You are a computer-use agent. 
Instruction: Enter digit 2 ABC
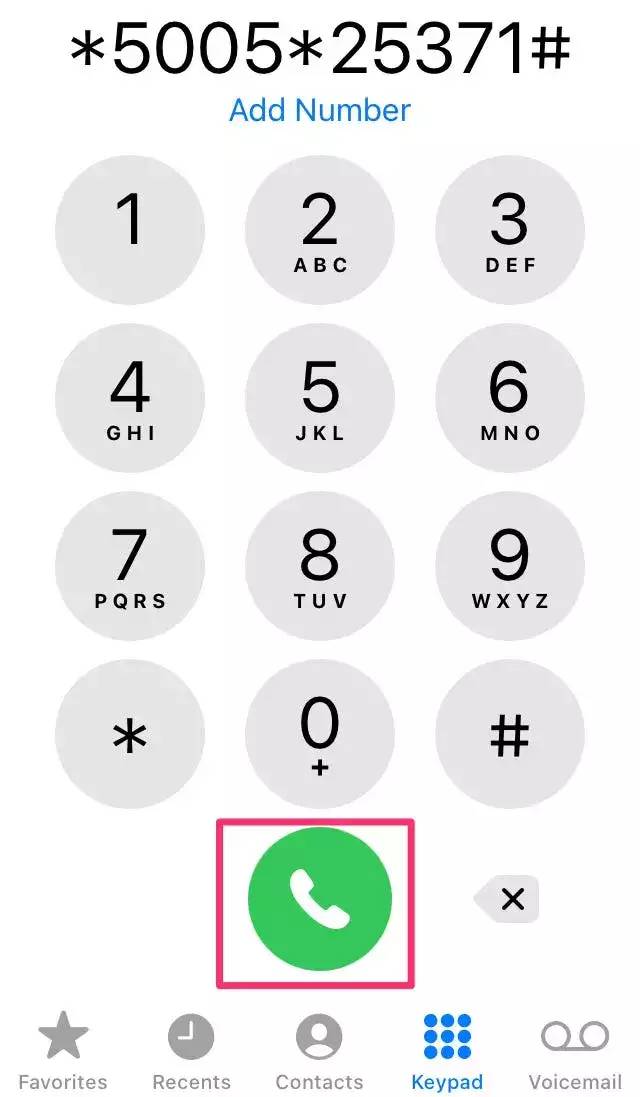tap(320, 232)
